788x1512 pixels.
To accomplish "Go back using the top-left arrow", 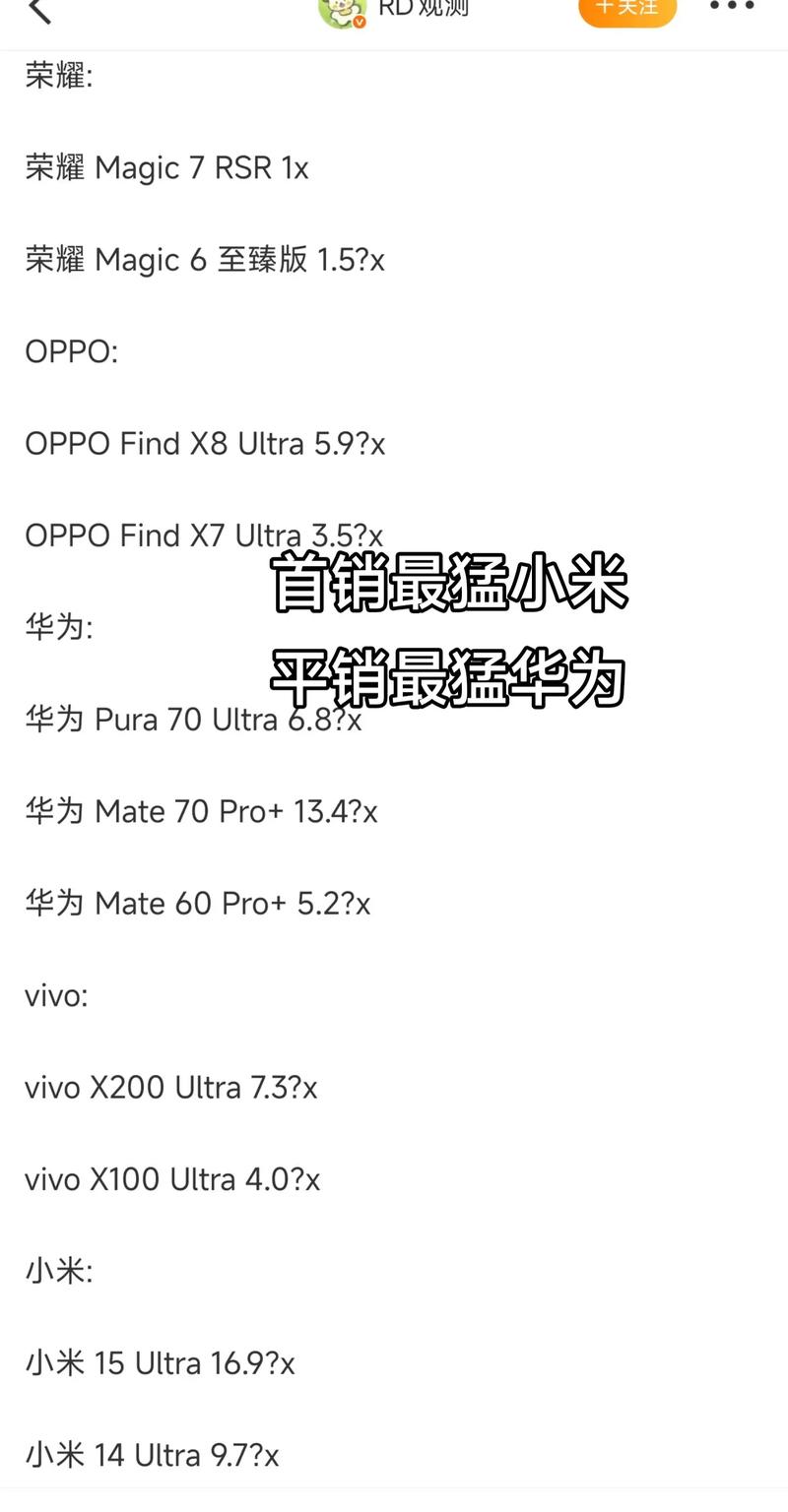I will point(39,10).
